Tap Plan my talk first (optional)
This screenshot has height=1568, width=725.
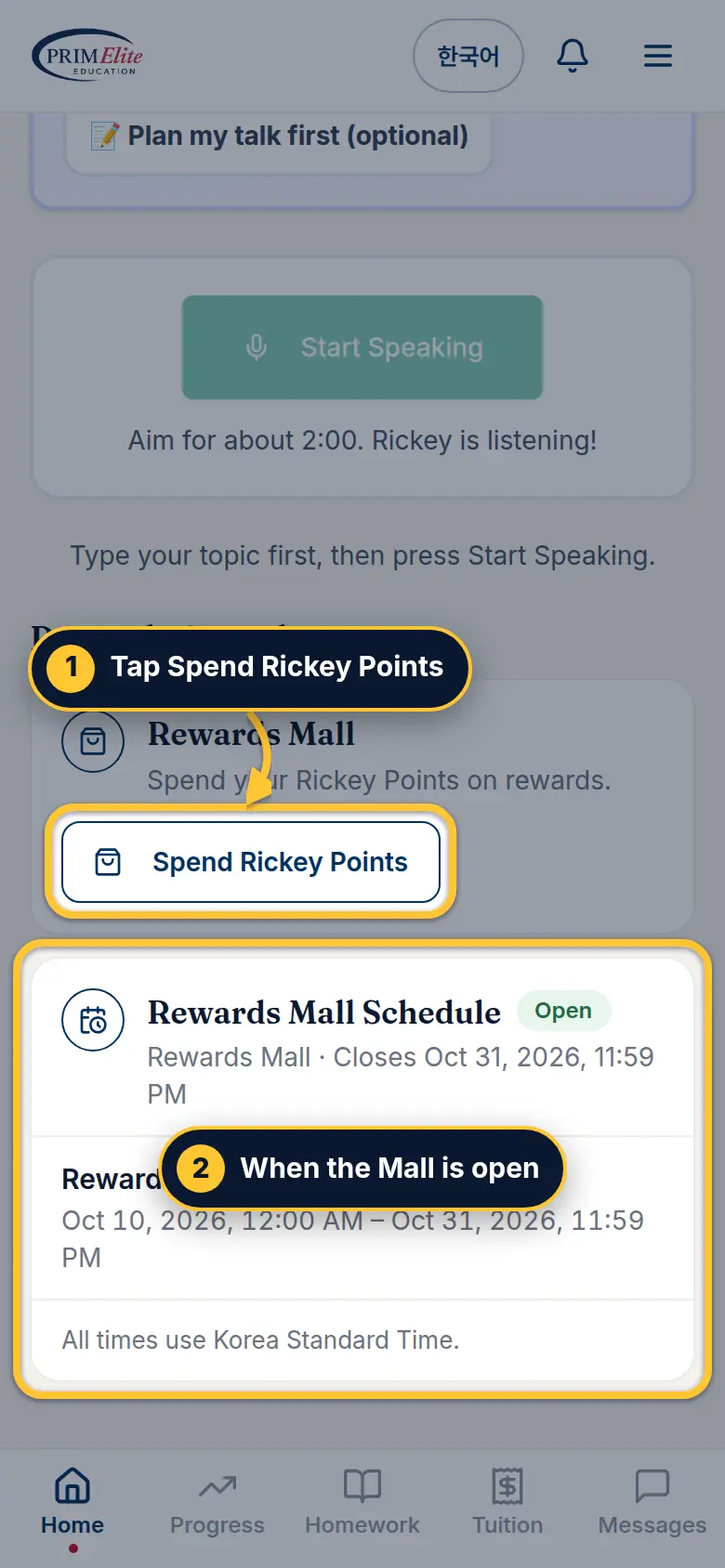[279, 137]
